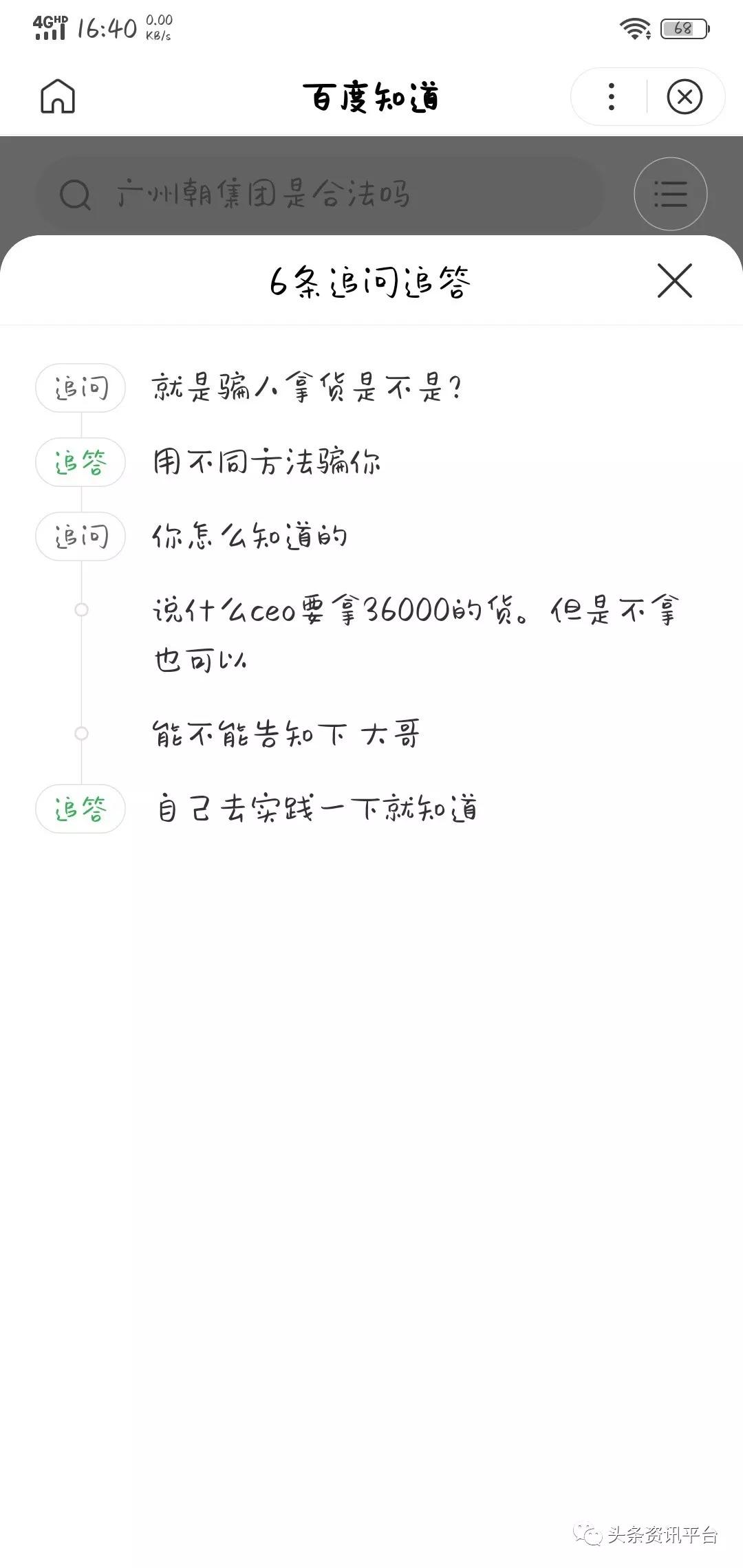This screenshot has height=1568, width=743.
Task: Open the search box for 广州朝集团是合法吗
Action: pyautogui.click(x=320, y=195)
